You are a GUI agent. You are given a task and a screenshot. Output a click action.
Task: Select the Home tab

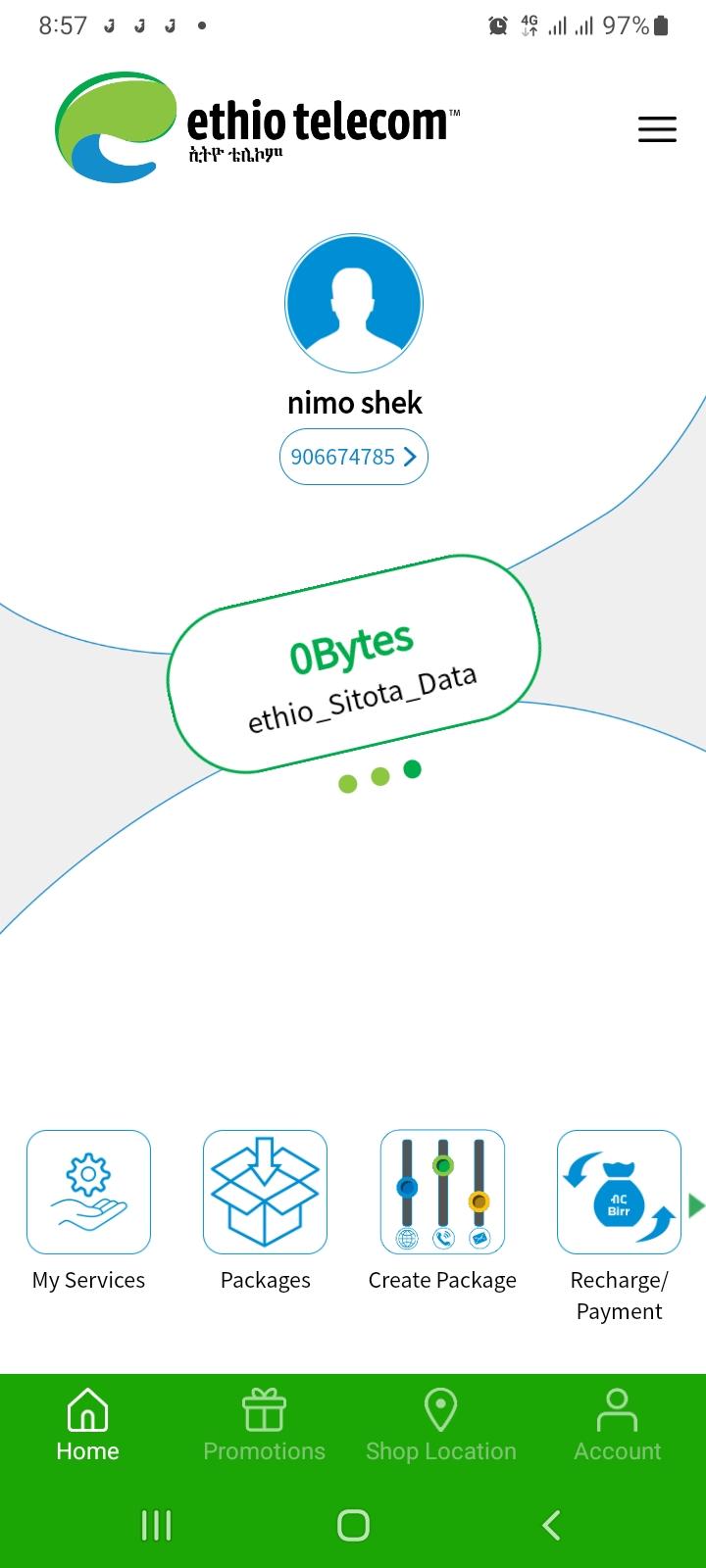coord(87,1426)
